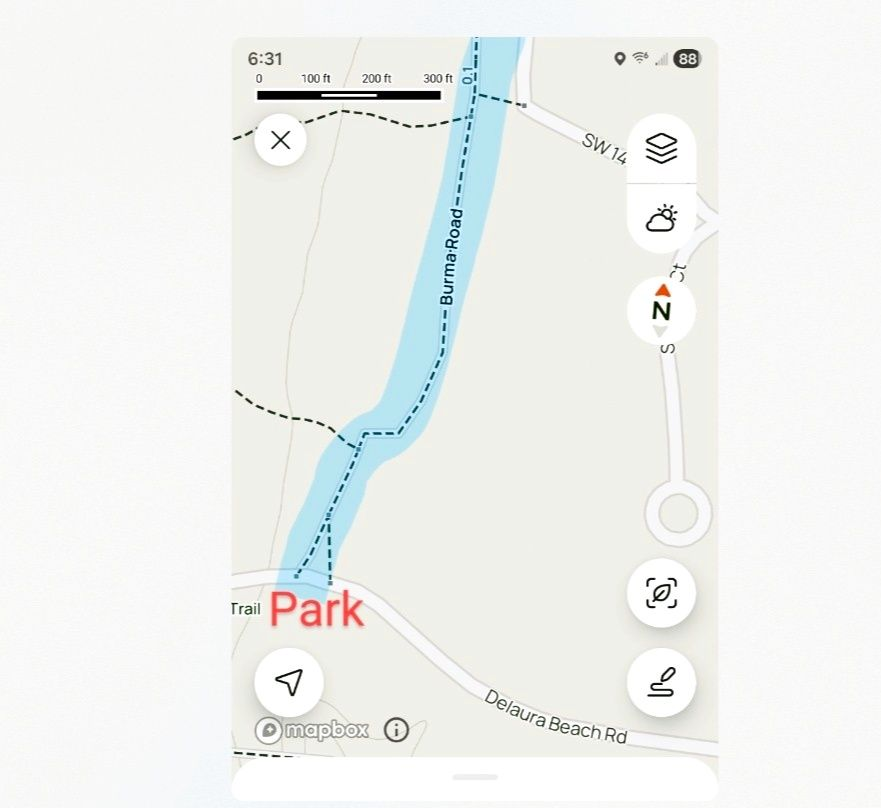Tap the route drawing pen button
This screenshot has height=808, width=881.
coord(661,682)
